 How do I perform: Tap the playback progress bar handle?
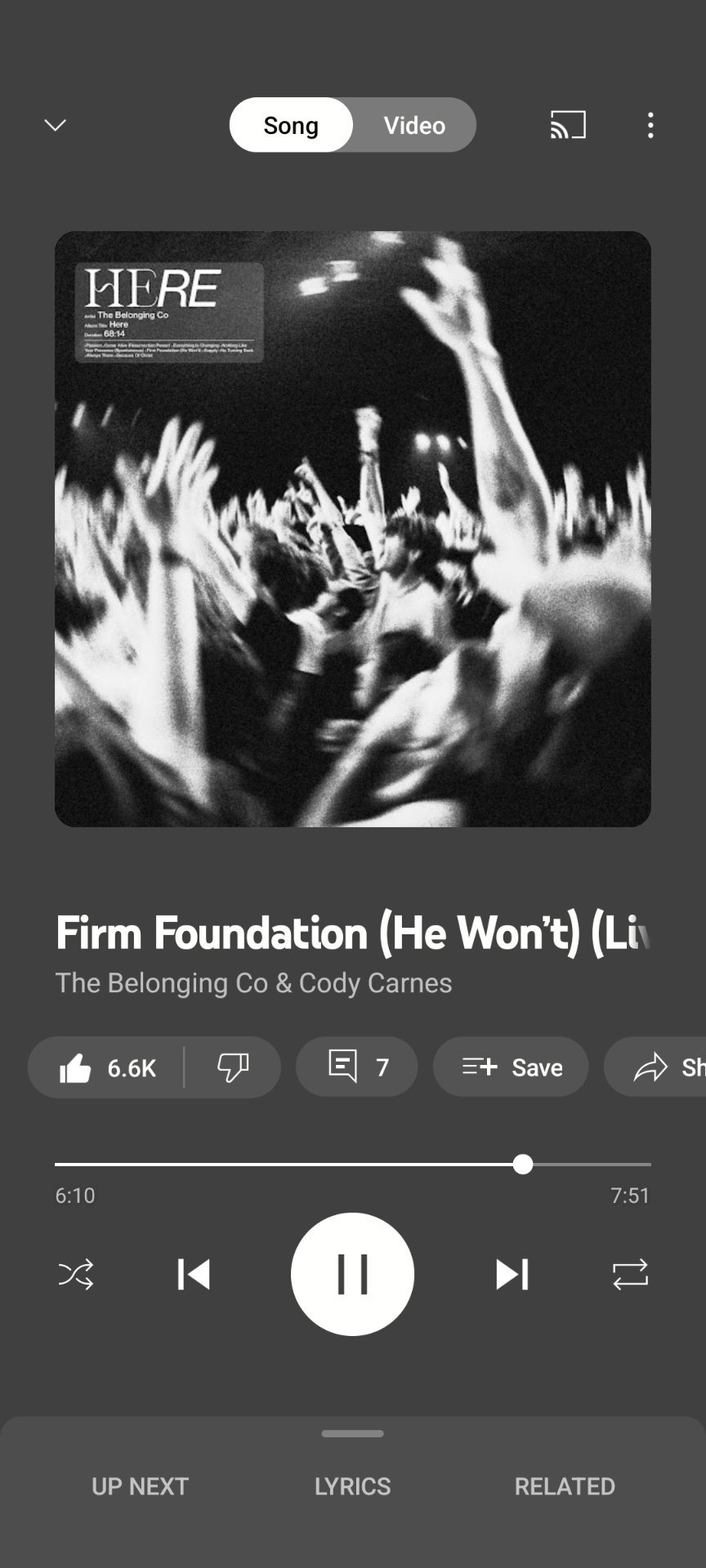[523, 1165]
